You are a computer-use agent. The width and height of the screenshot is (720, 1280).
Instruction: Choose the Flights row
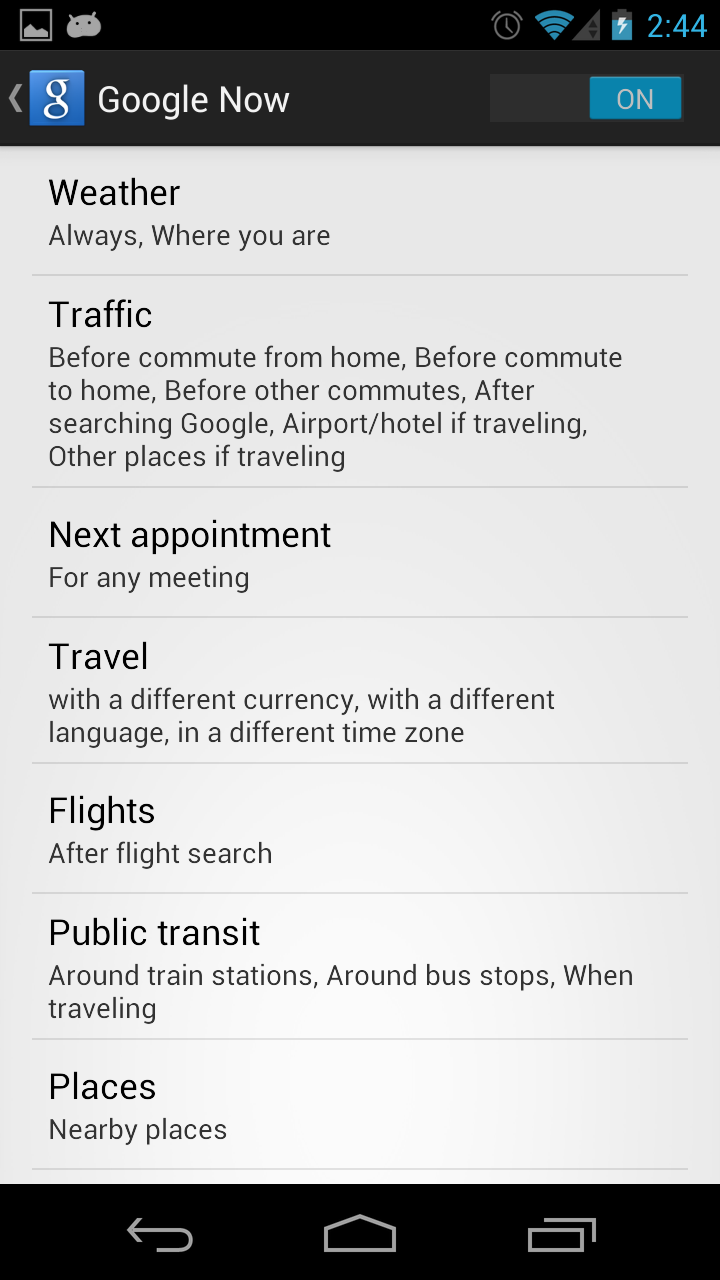(x=360, y=830)
